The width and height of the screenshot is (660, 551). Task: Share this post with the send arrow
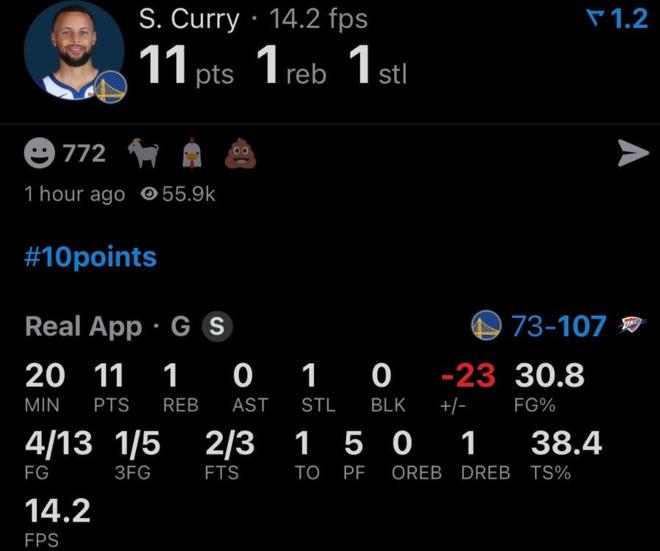pyautogui.click(x=633, y=153)
